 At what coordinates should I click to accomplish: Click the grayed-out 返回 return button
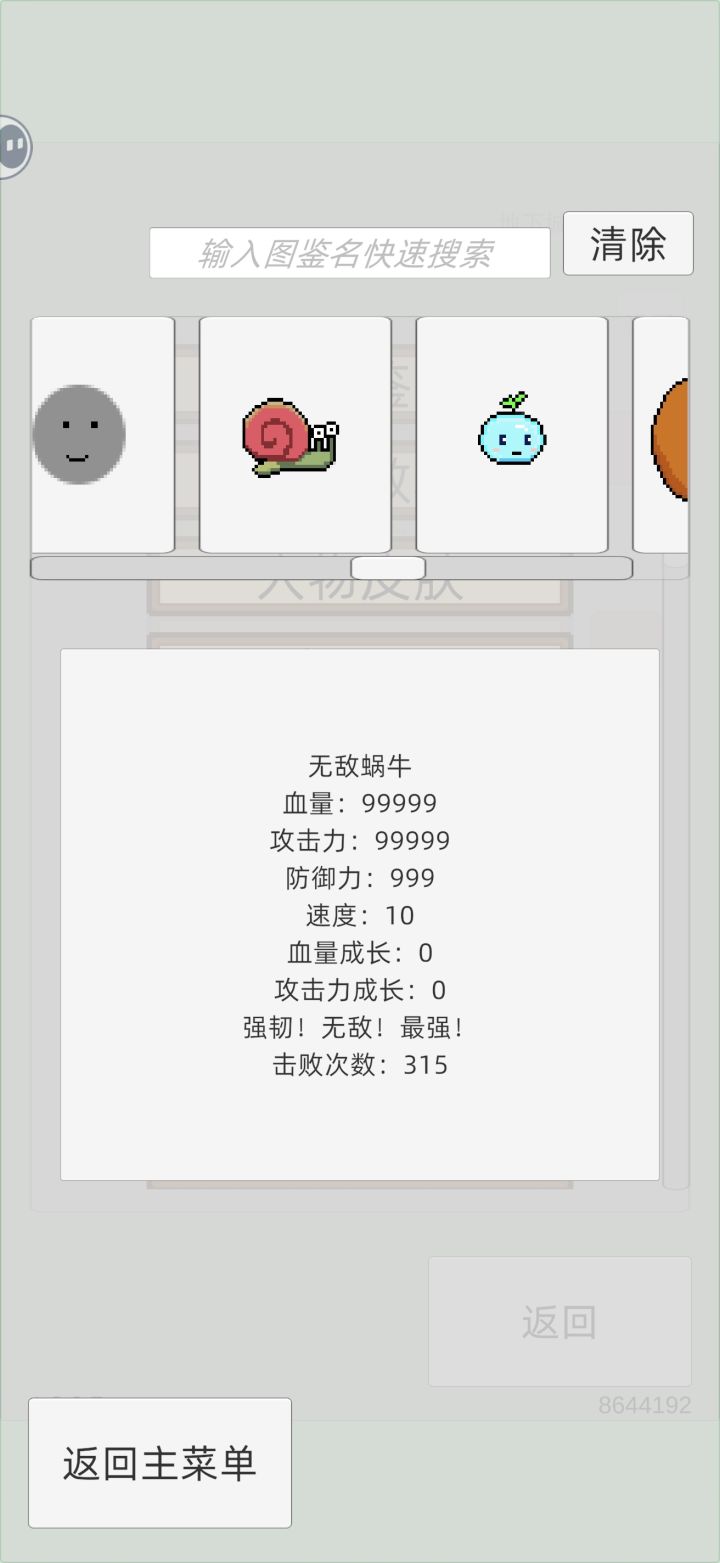pos(559,1321)
